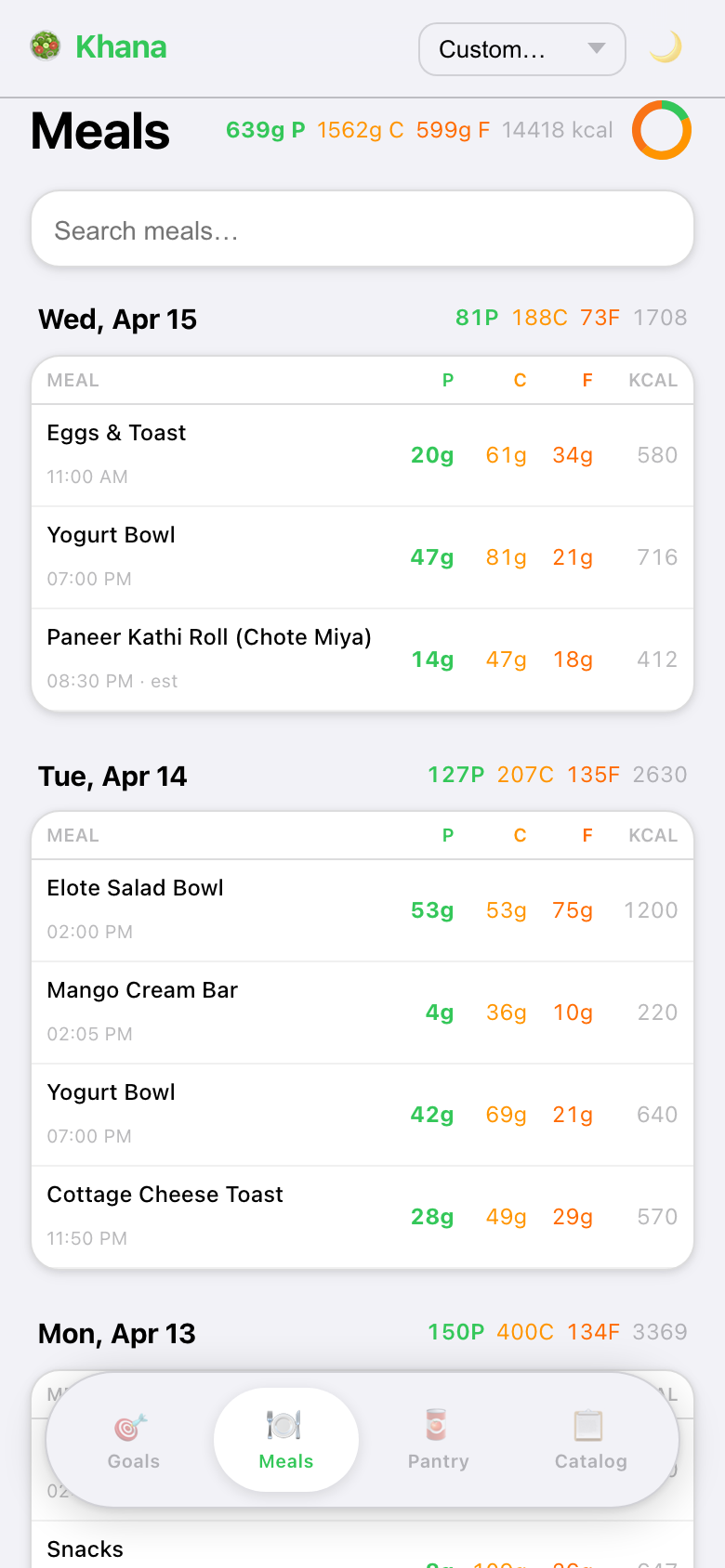Click the daily totals ring for calories

click(661, 130)
